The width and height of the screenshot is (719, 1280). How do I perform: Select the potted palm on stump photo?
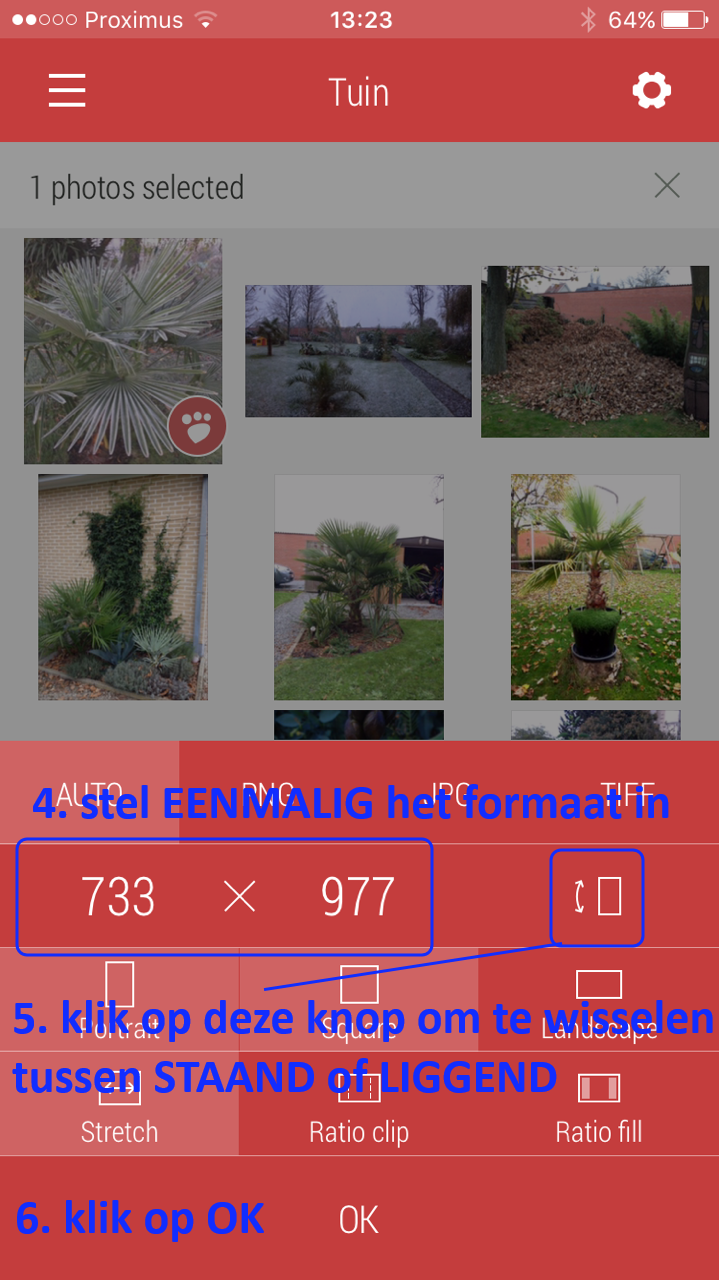pyautogui.click(x=595, y=587)
